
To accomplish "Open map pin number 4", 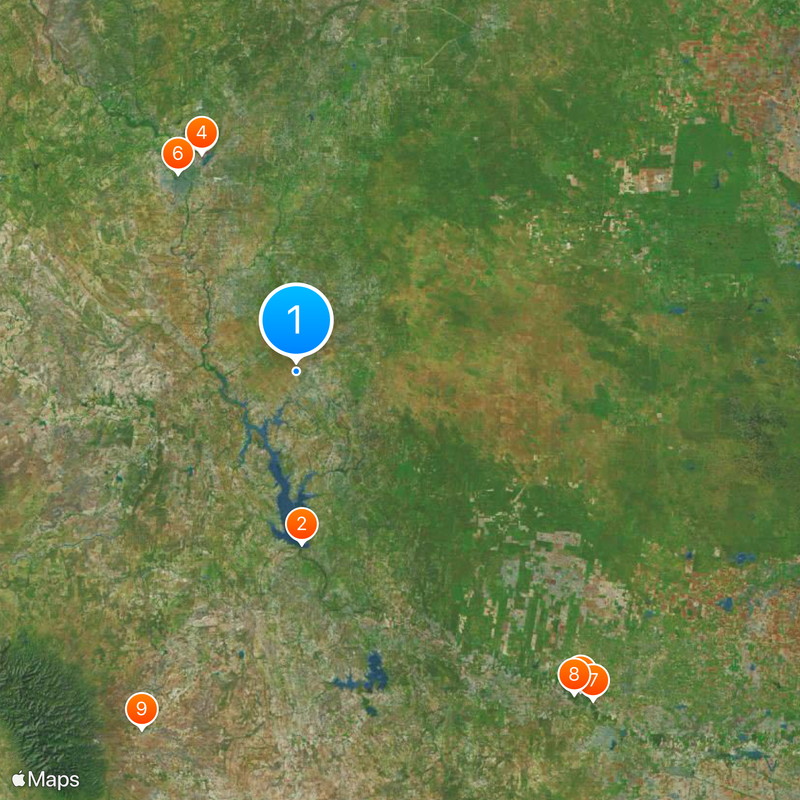I will coord(202,132).
